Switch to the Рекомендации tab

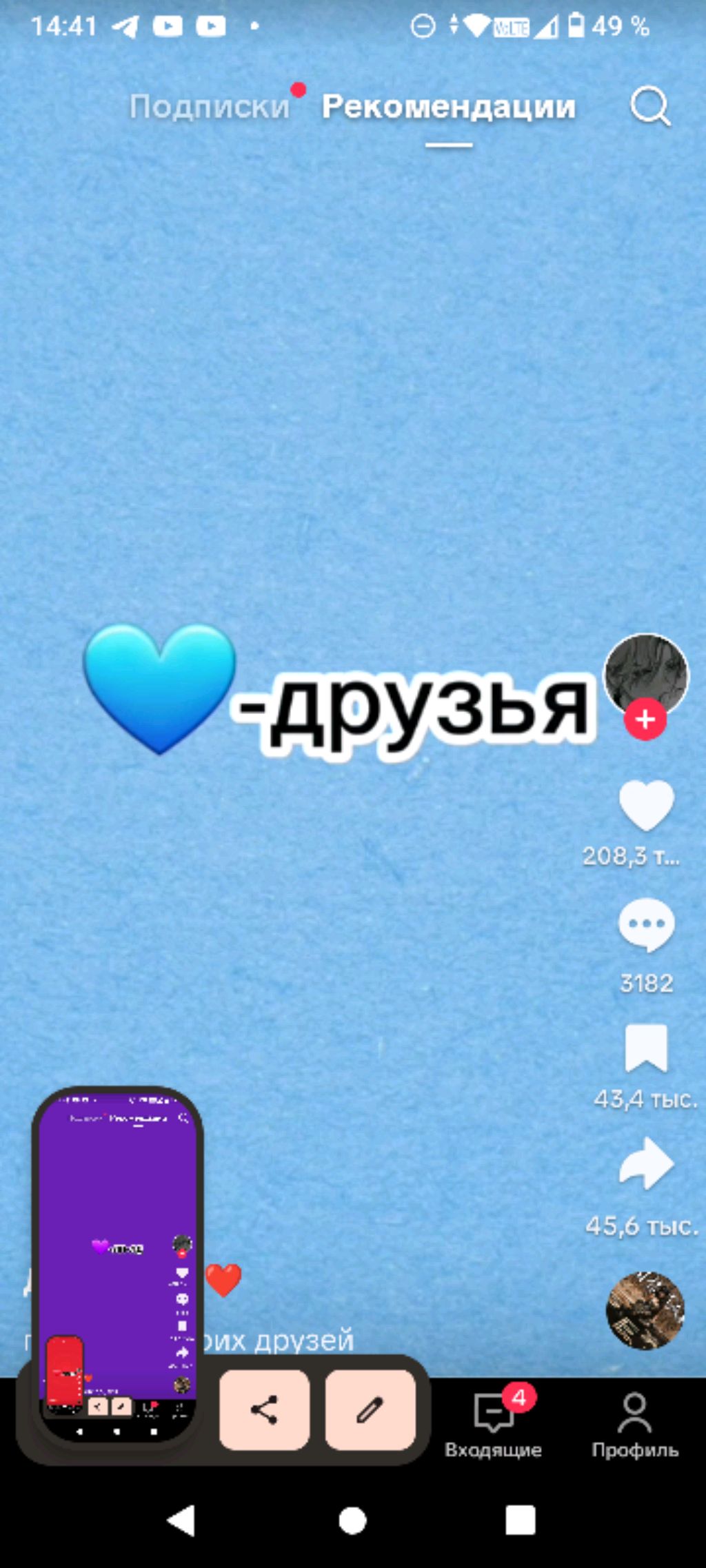[x=448, y=107]
